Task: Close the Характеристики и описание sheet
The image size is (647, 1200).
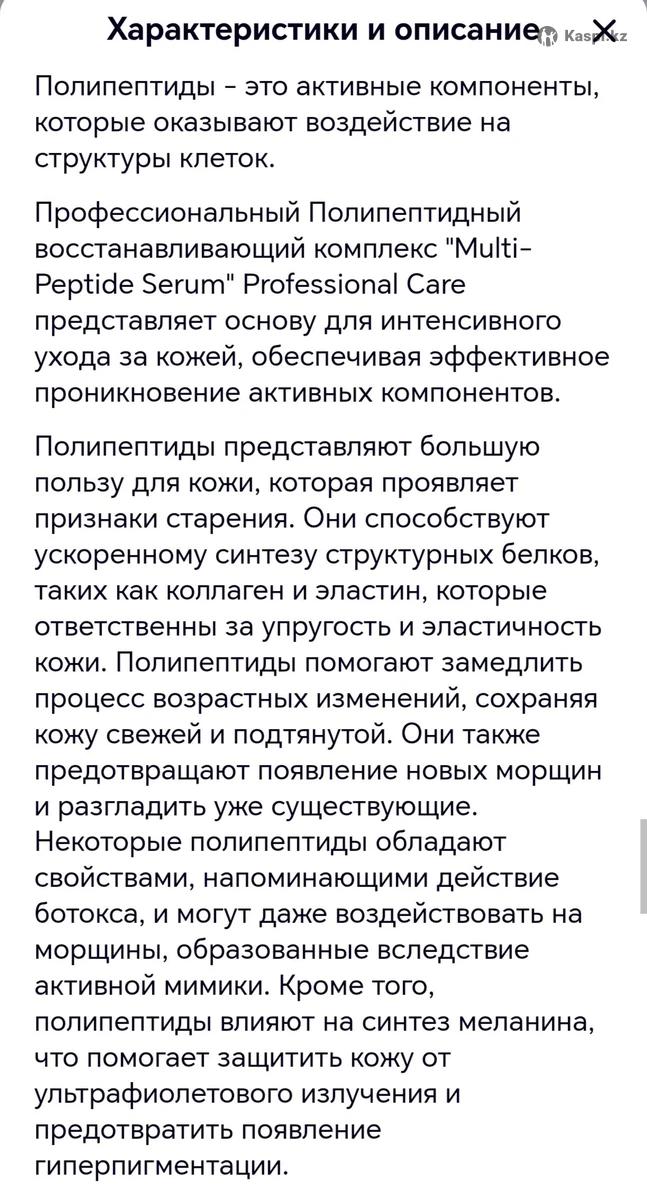Action: coord(604,31)
